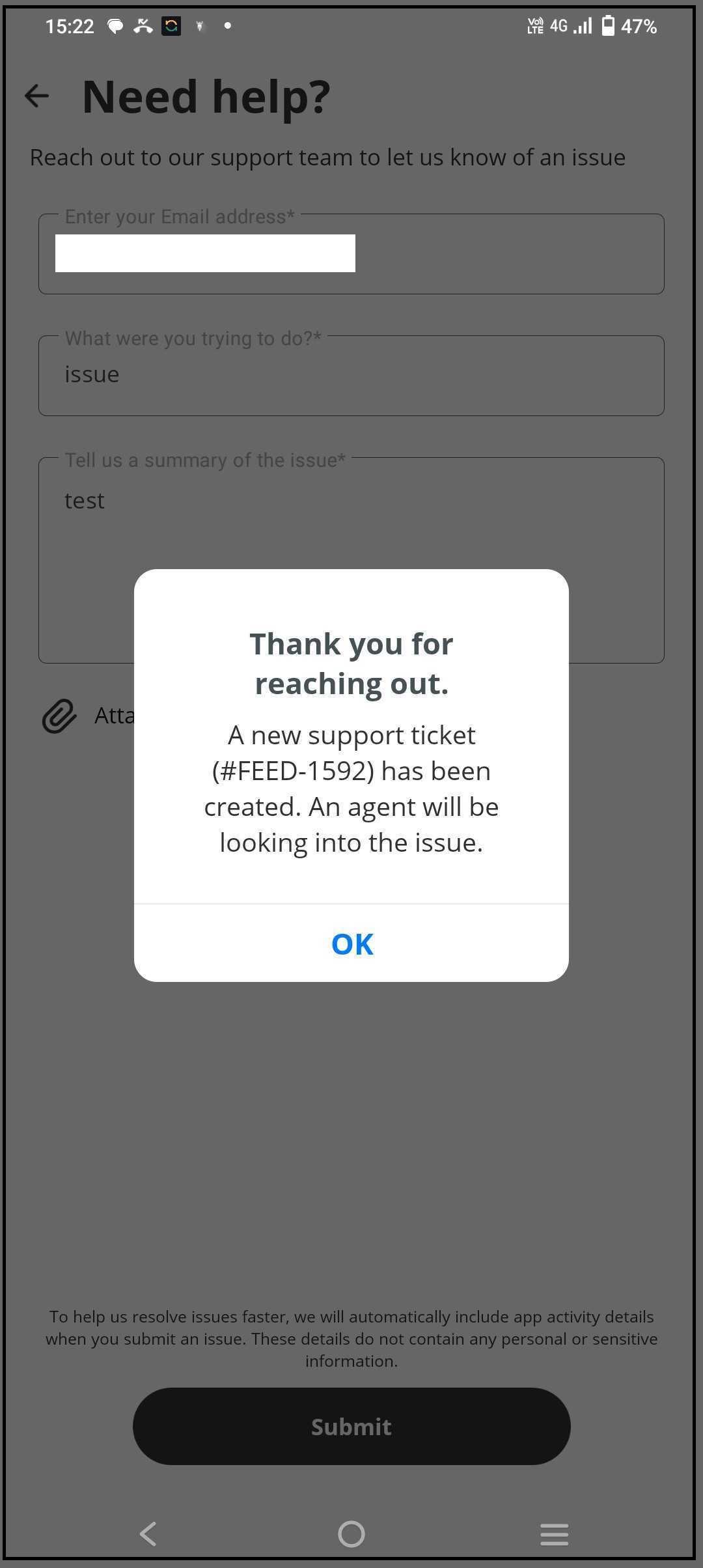Submit the support request
703x1568 pixels.
click(x=351, y=1426)
